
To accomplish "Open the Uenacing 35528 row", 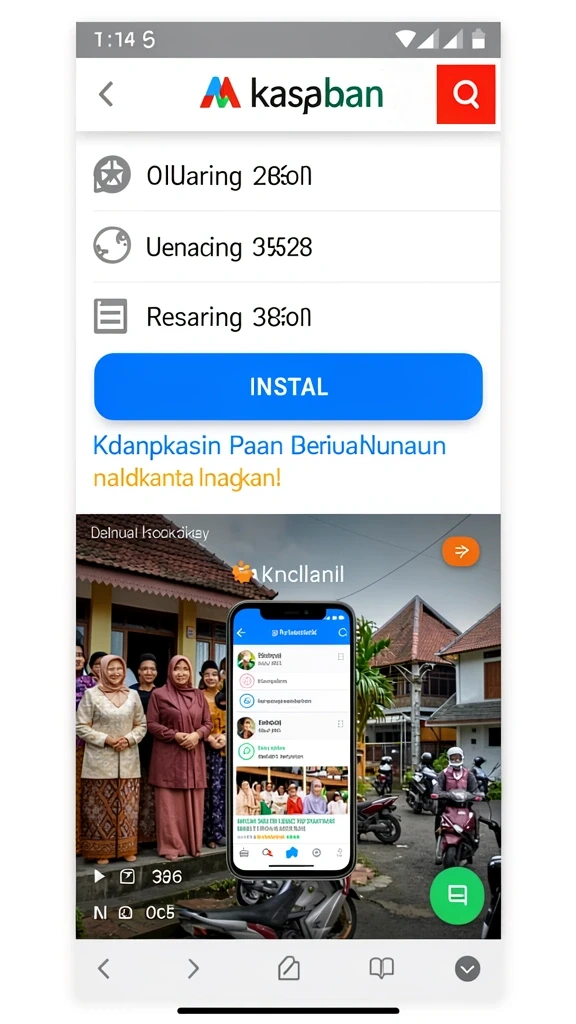I will pos(288,246).
